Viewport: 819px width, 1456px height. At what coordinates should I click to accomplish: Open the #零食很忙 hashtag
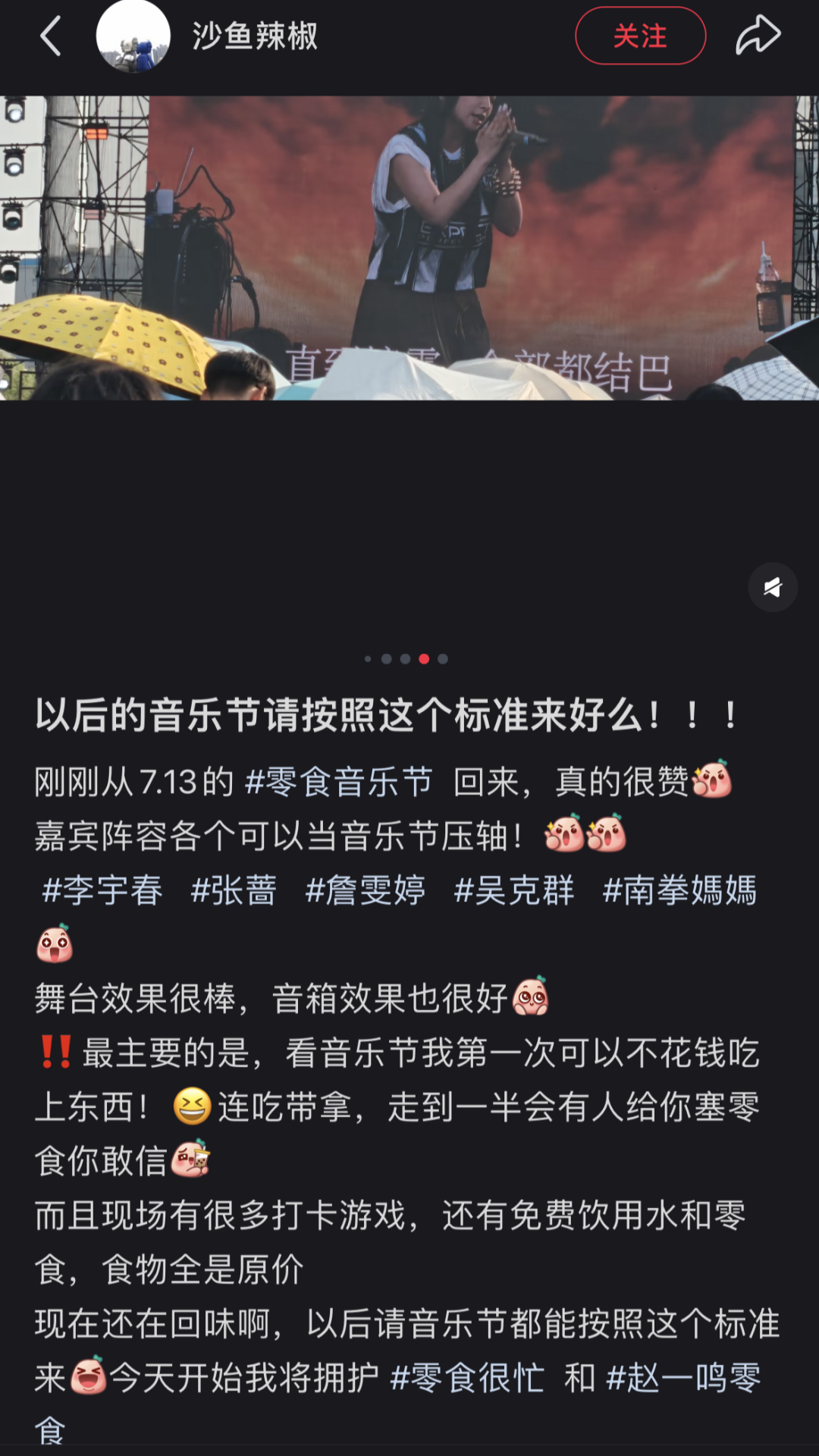(x=467, y=1378)
